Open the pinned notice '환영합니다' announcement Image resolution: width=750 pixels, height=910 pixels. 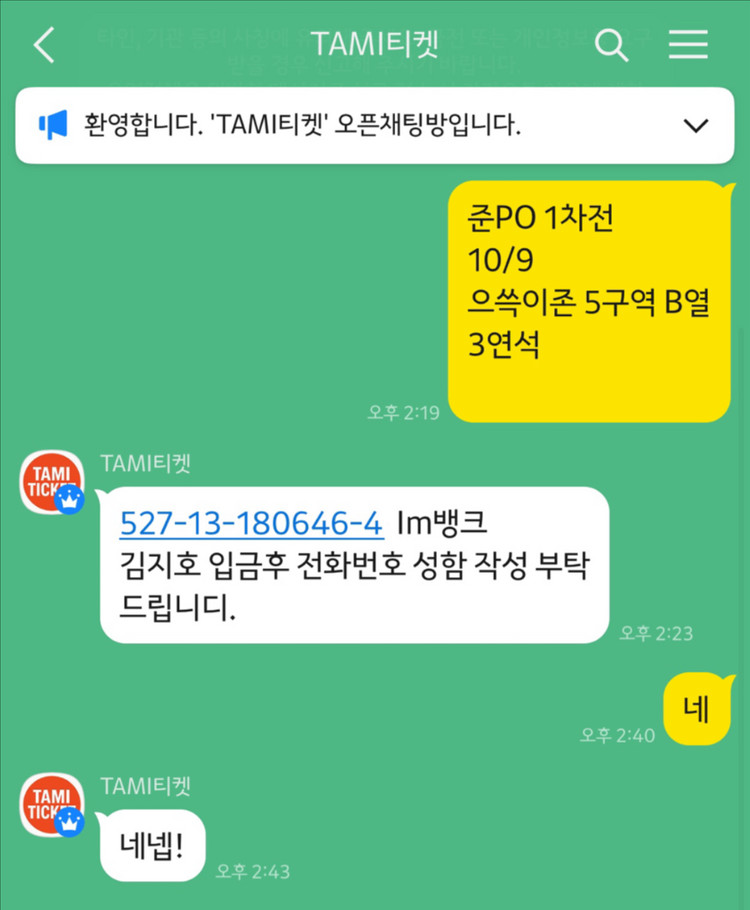point(300,126)
